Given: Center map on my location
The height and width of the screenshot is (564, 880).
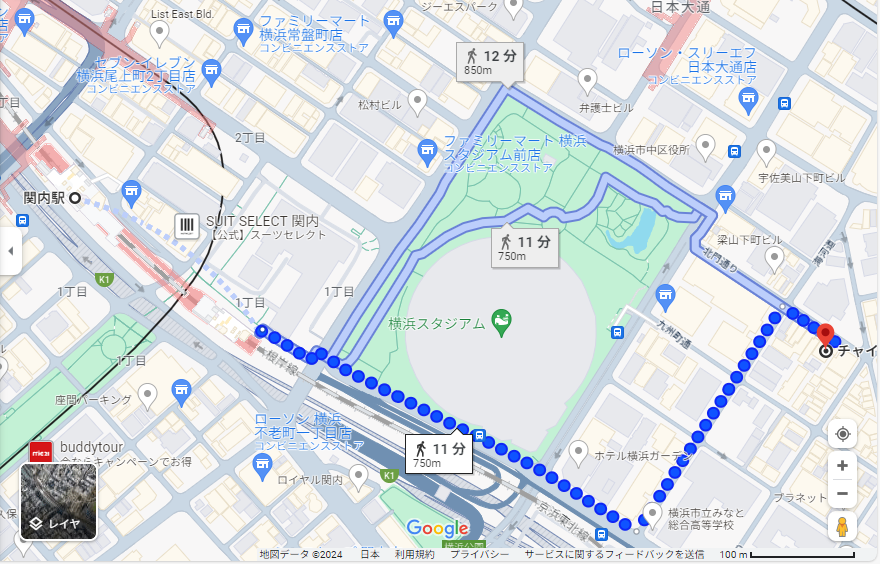Looking at the screenshot, I should click(842, 434).
